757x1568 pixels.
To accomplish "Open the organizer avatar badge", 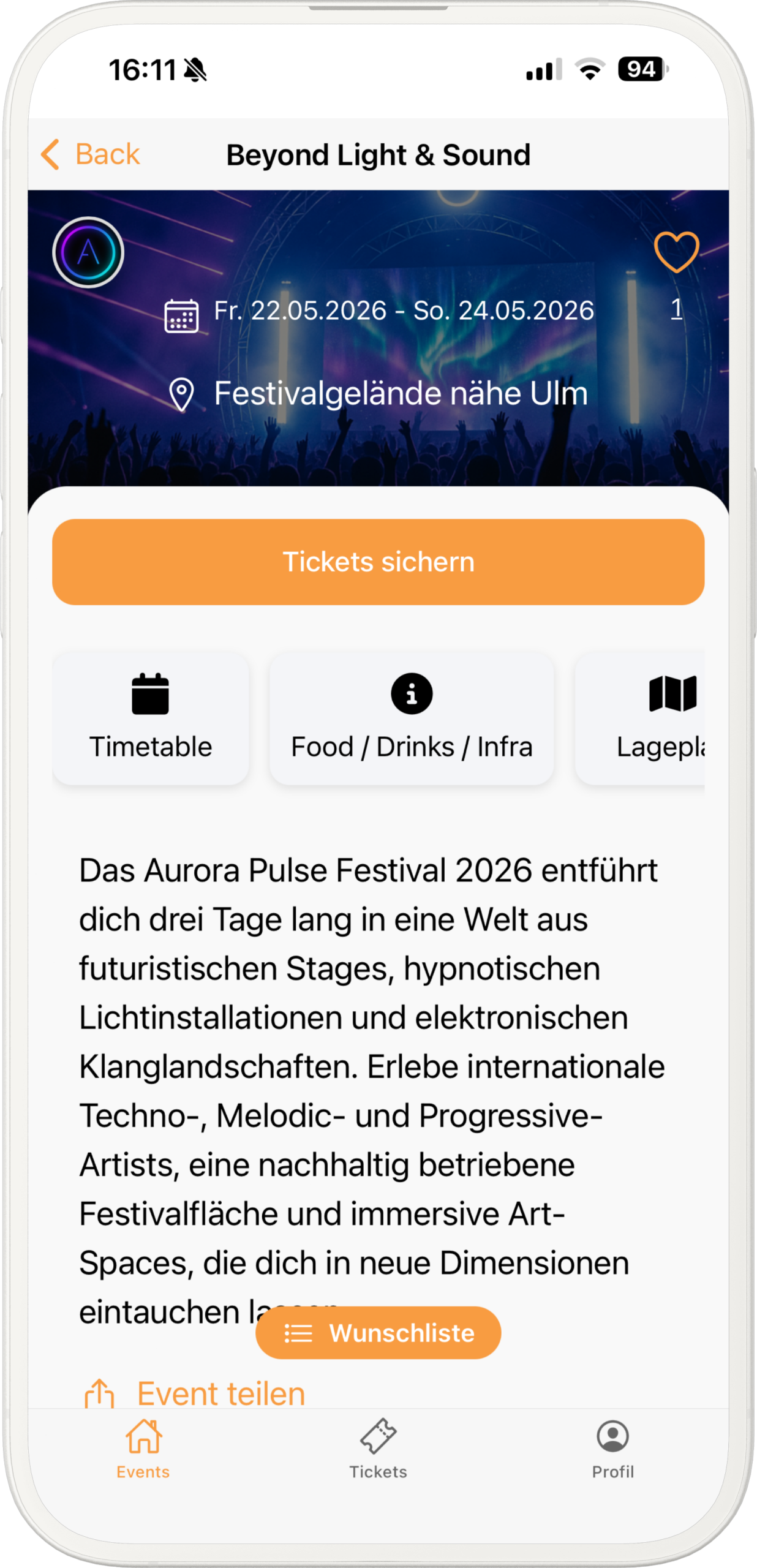I will (x=88, y=252).
